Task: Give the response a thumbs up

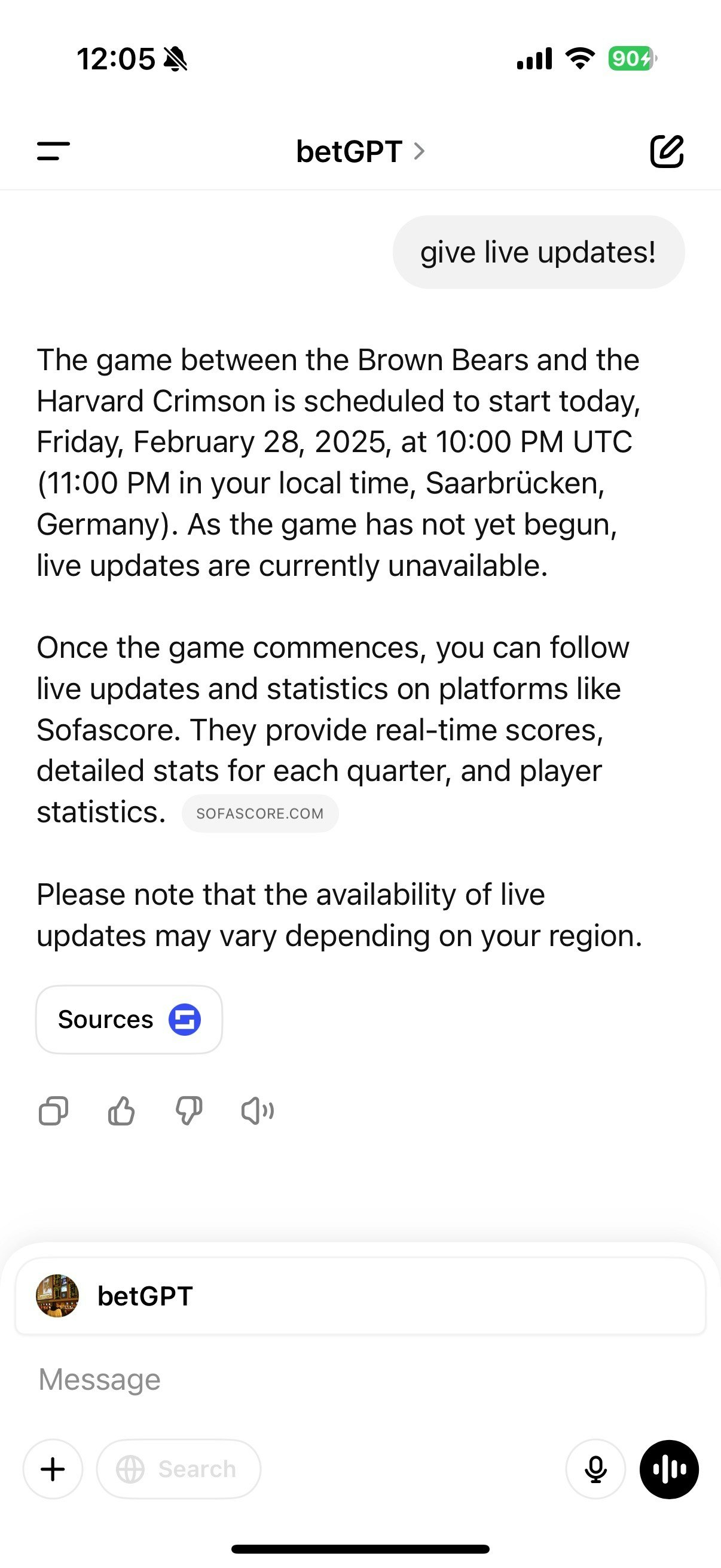Action: tap(121, 1111)
